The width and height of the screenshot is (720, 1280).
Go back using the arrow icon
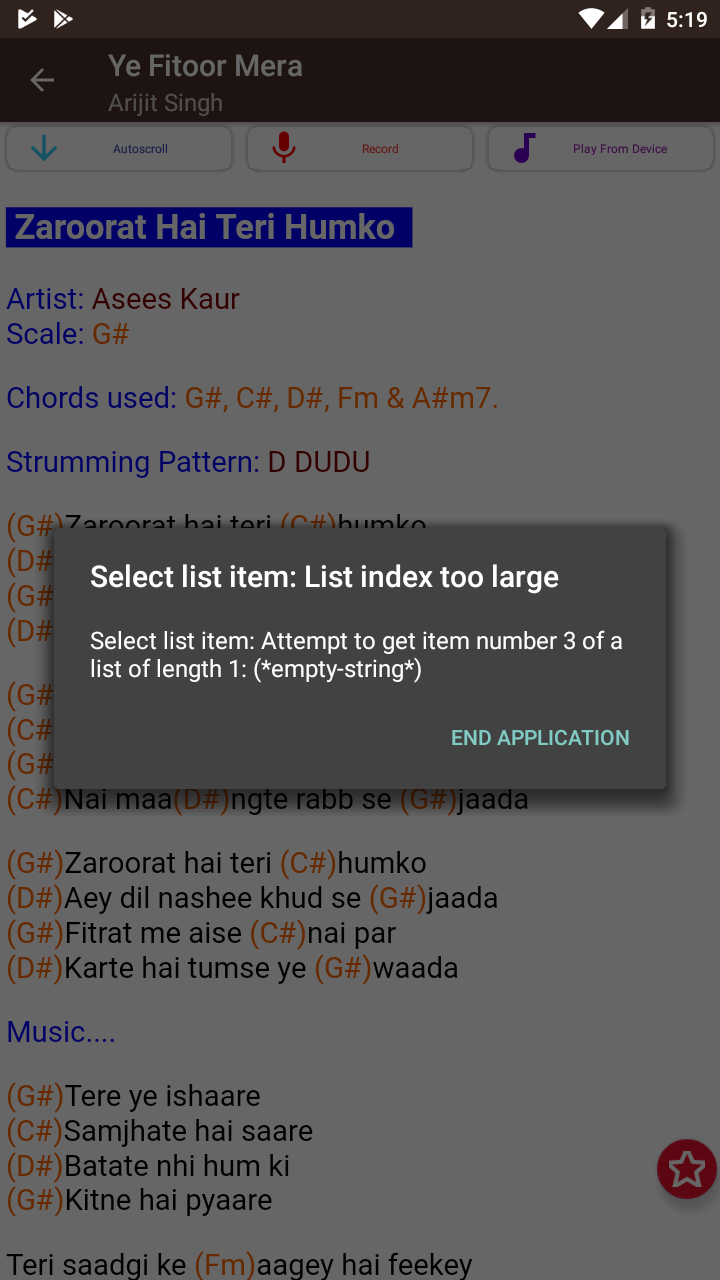[42, 80]
